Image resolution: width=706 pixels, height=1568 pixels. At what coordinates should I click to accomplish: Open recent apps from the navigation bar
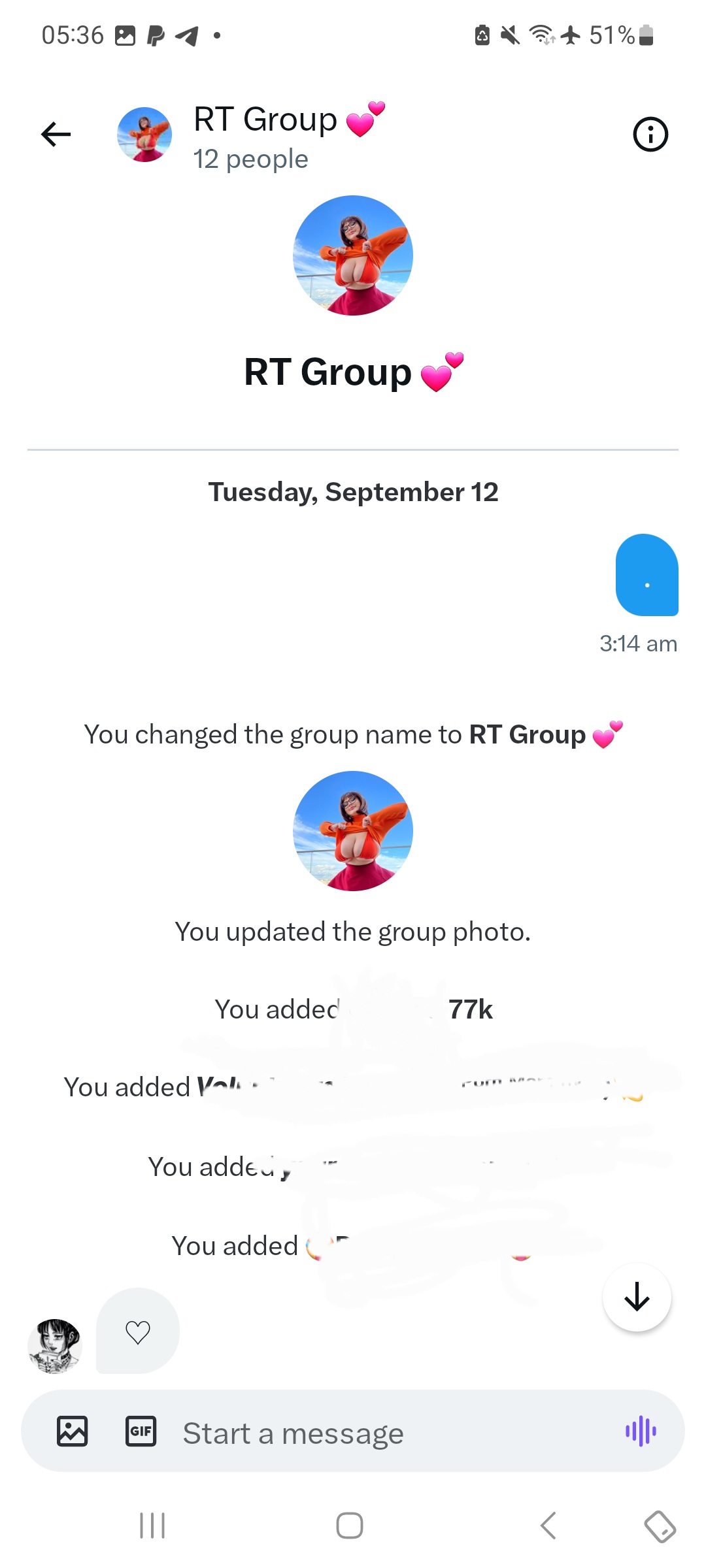[152, 1526]
